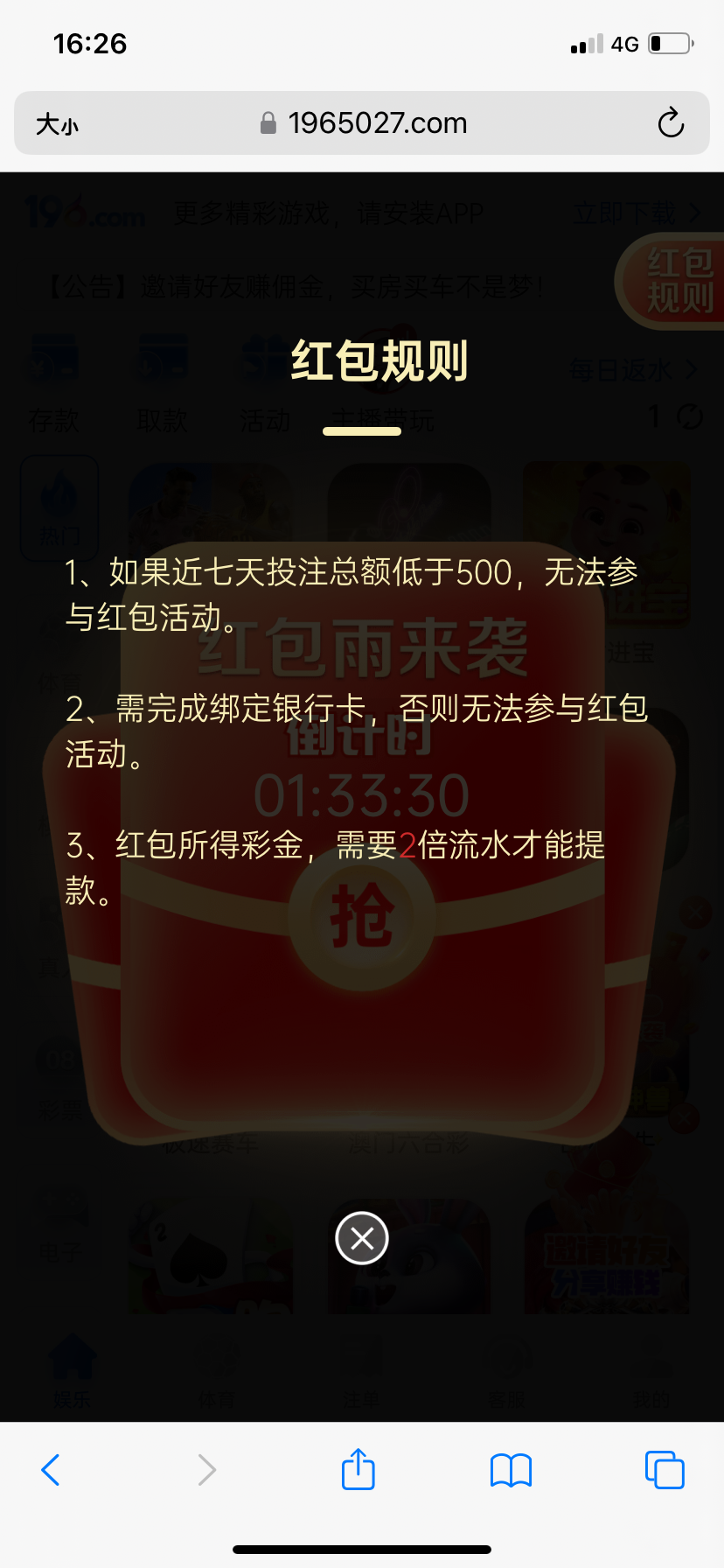Image resolution: width=724 pixels, height=1568 pixels.
Task: Open Safari bookmarks
Action: point(510,1470)
